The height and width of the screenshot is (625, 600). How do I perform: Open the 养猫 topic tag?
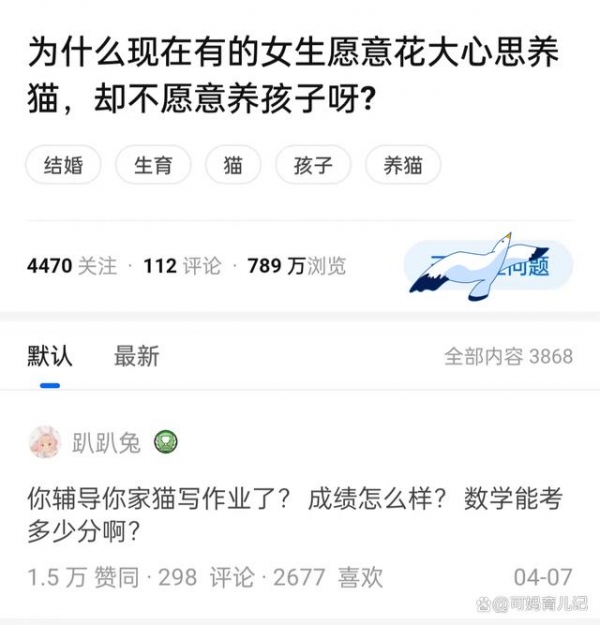pos(403,166)
